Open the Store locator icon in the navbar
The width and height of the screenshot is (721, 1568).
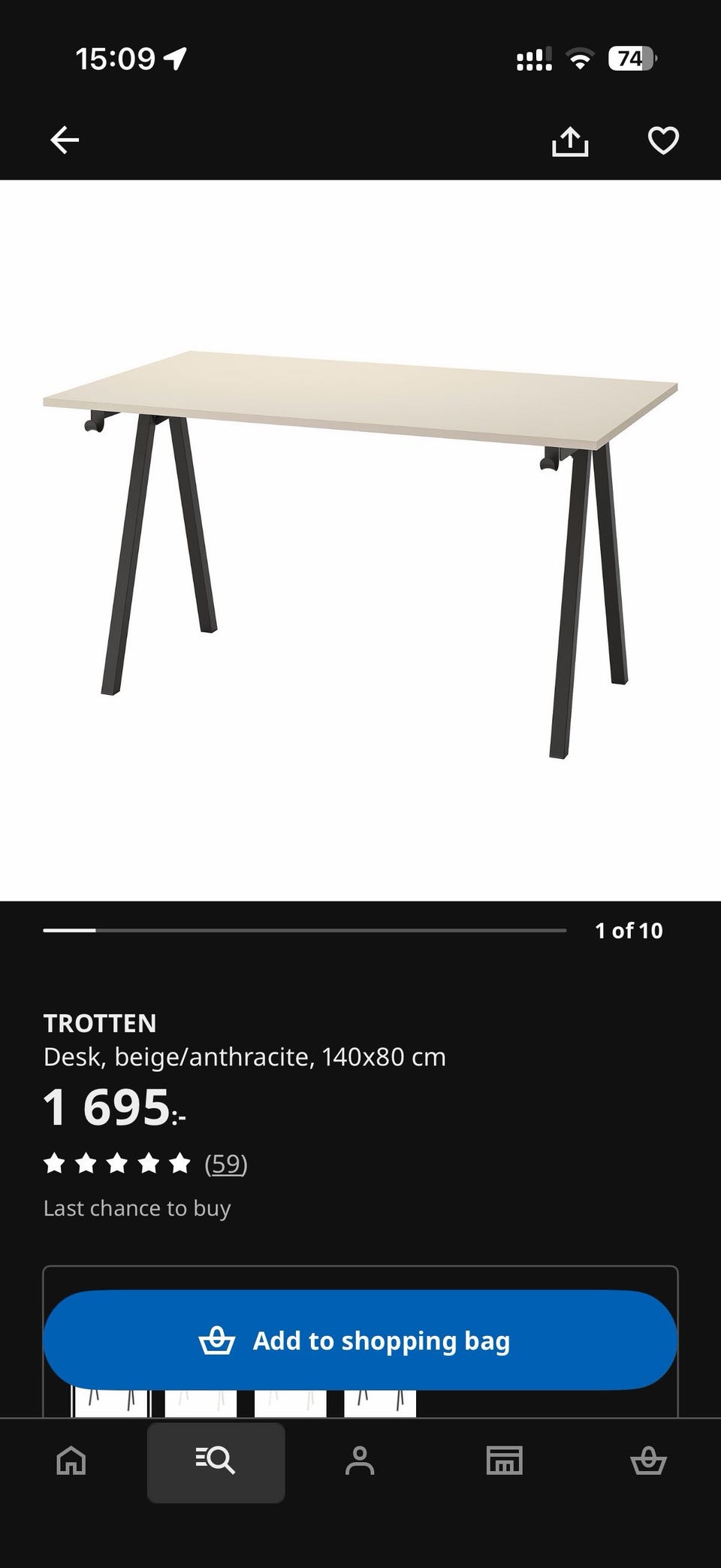coord(505,1461)
